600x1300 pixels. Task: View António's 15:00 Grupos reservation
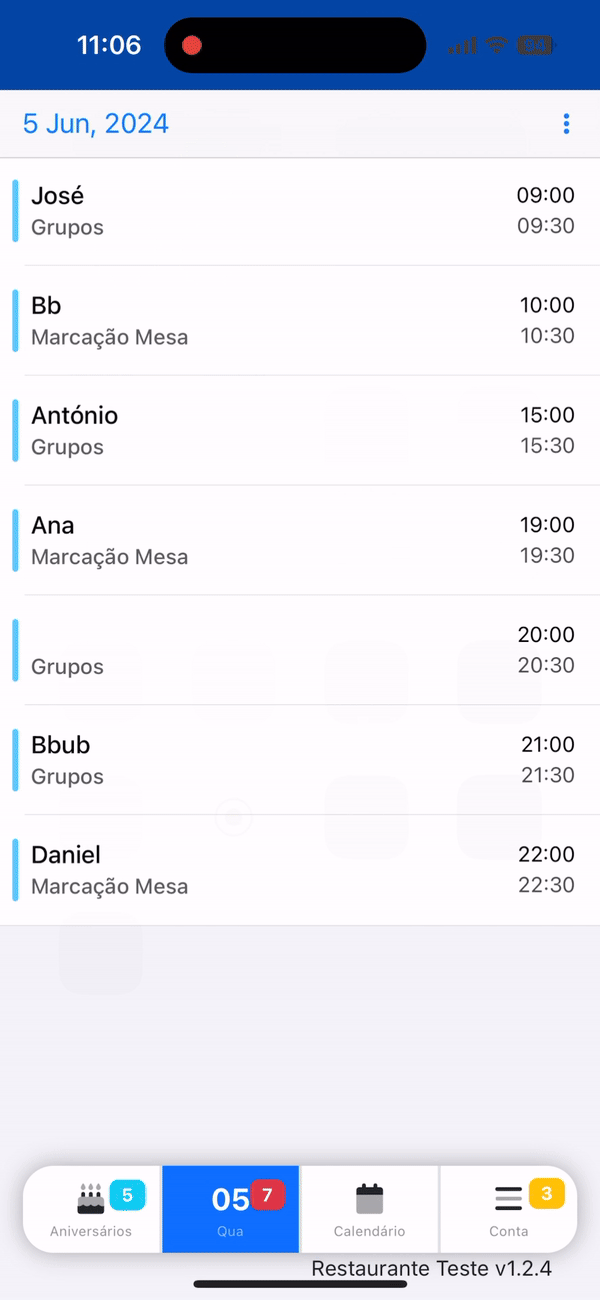coord(300,431)
